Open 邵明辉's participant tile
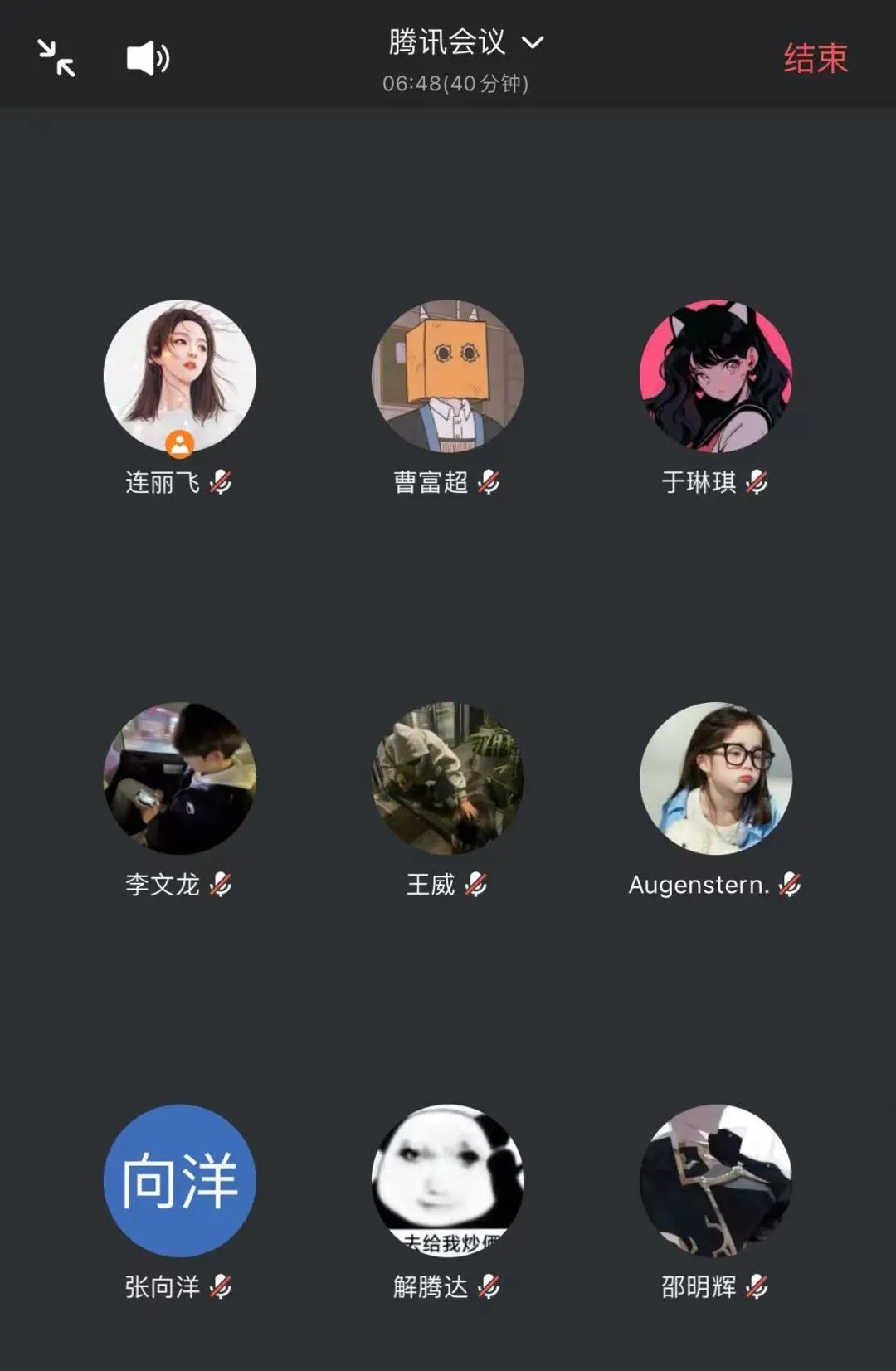 coord(715,1180)
